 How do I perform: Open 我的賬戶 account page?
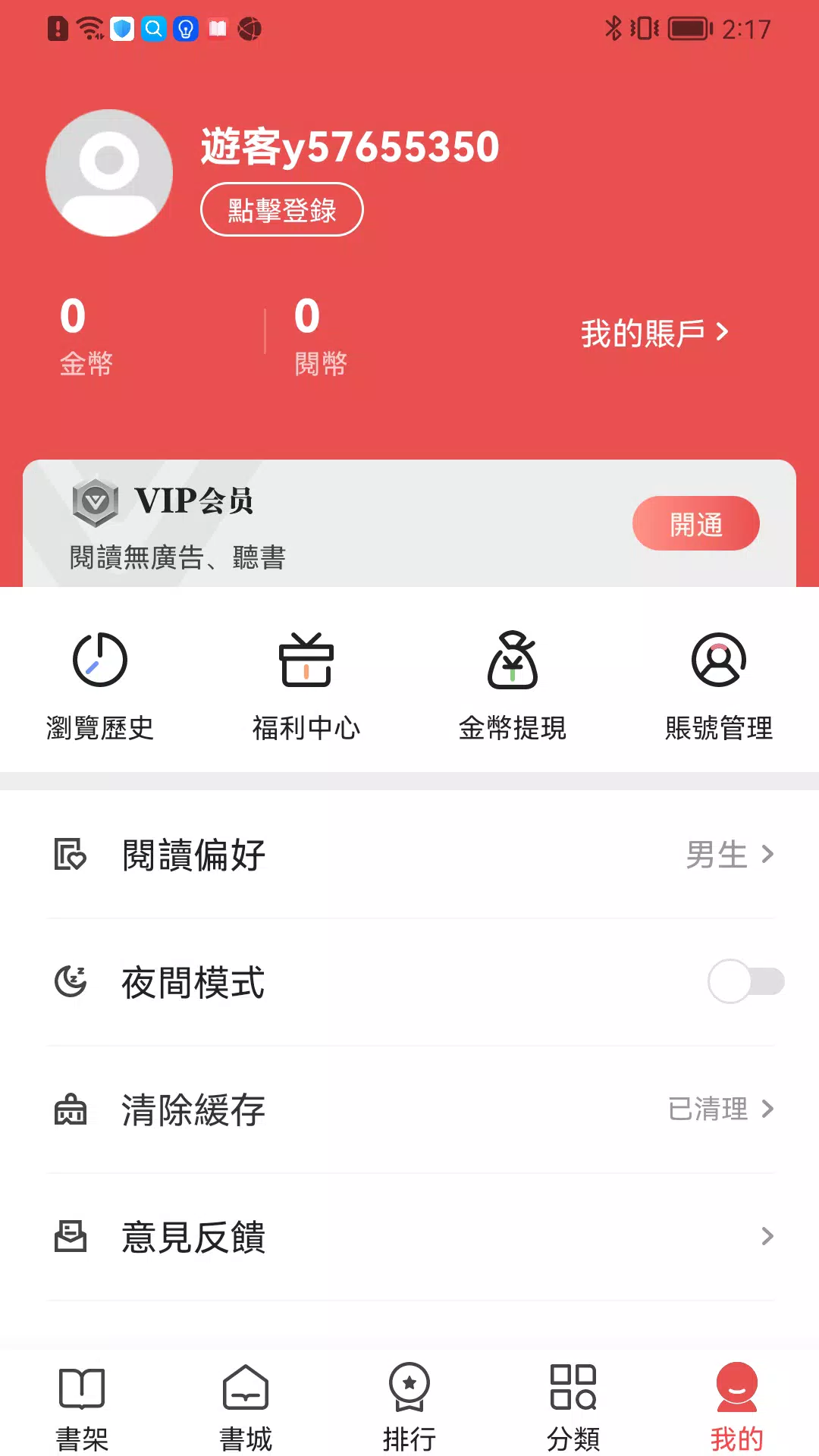655,333
